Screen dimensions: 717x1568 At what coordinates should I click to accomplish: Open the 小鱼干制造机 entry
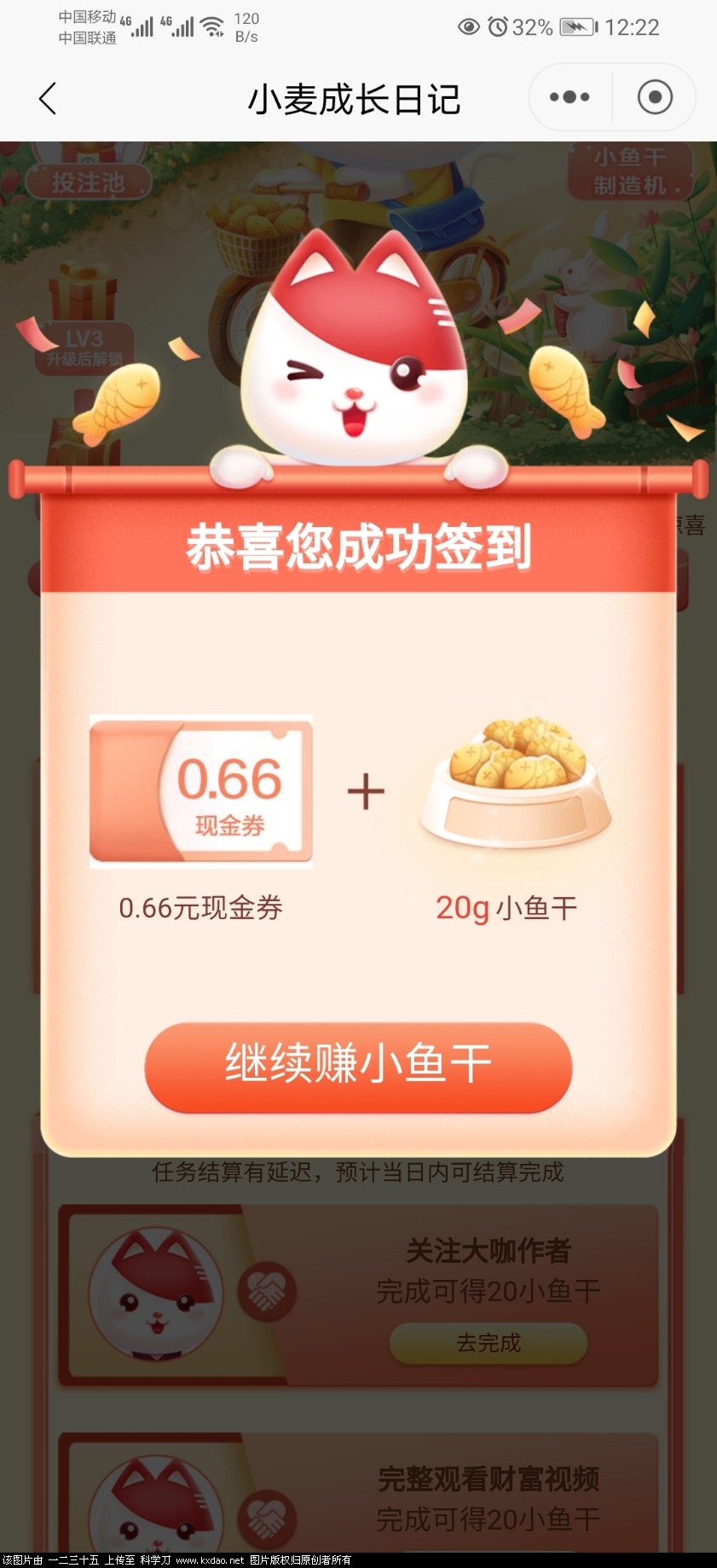pos(631,171)
